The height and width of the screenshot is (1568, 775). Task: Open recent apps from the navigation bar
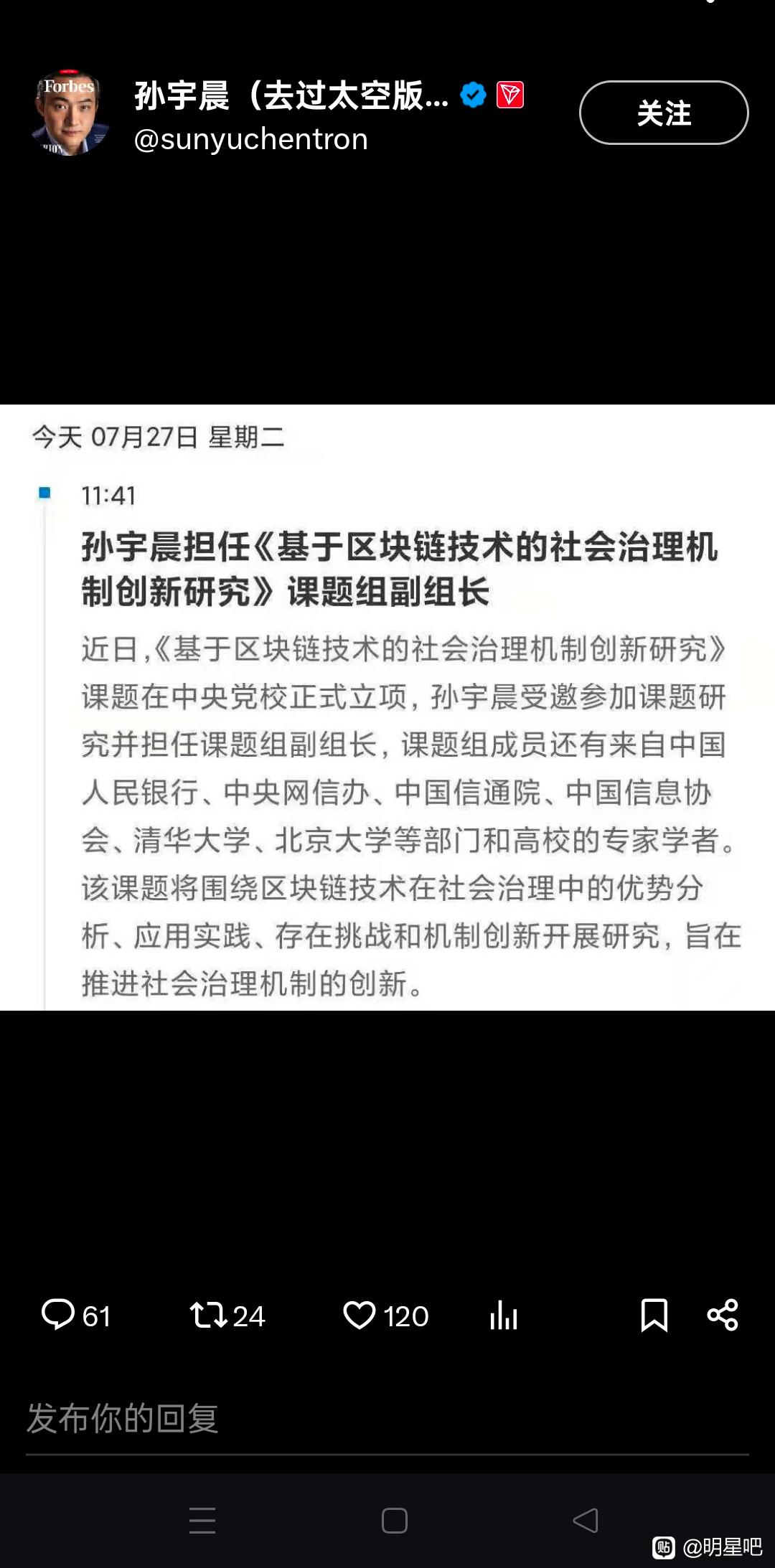click(x=202, y=1520)
